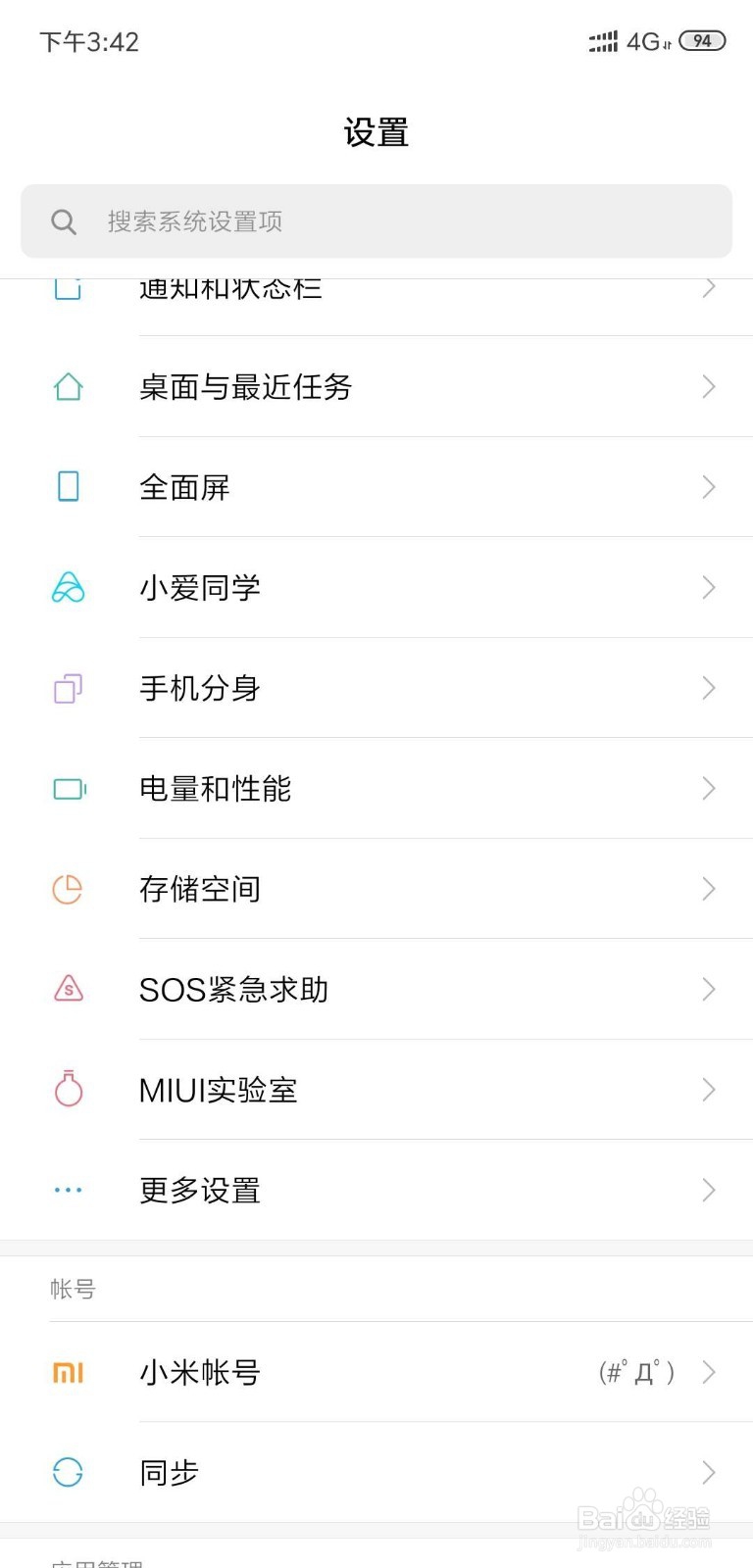Open the 更多设置 menu entry
The image size is (753, 1568).
[x=199, y=1190]
